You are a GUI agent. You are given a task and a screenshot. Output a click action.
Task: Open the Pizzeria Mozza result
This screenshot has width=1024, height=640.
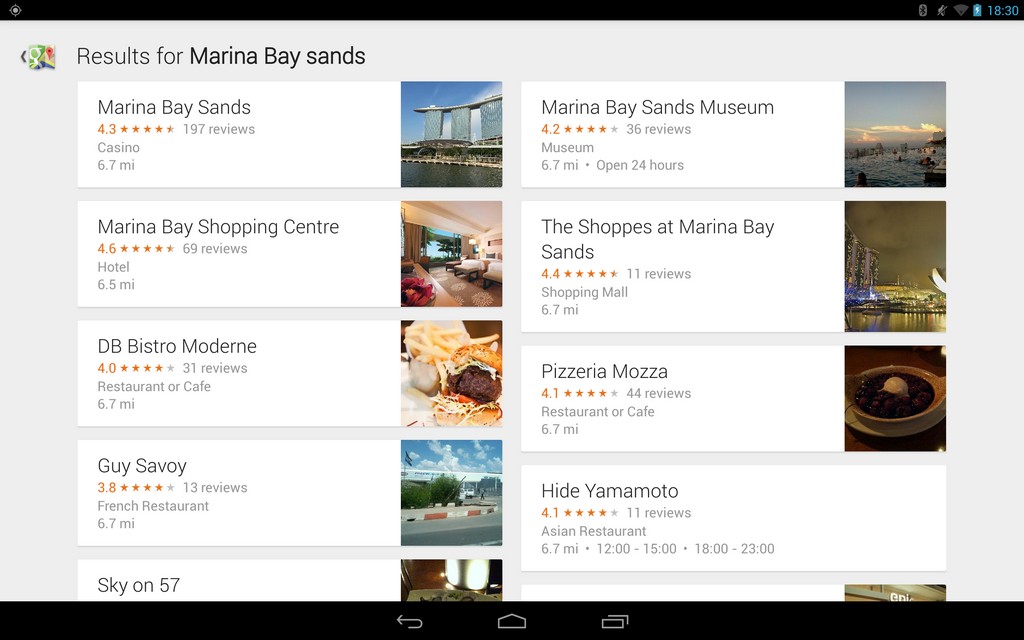[x=682, y=398]
